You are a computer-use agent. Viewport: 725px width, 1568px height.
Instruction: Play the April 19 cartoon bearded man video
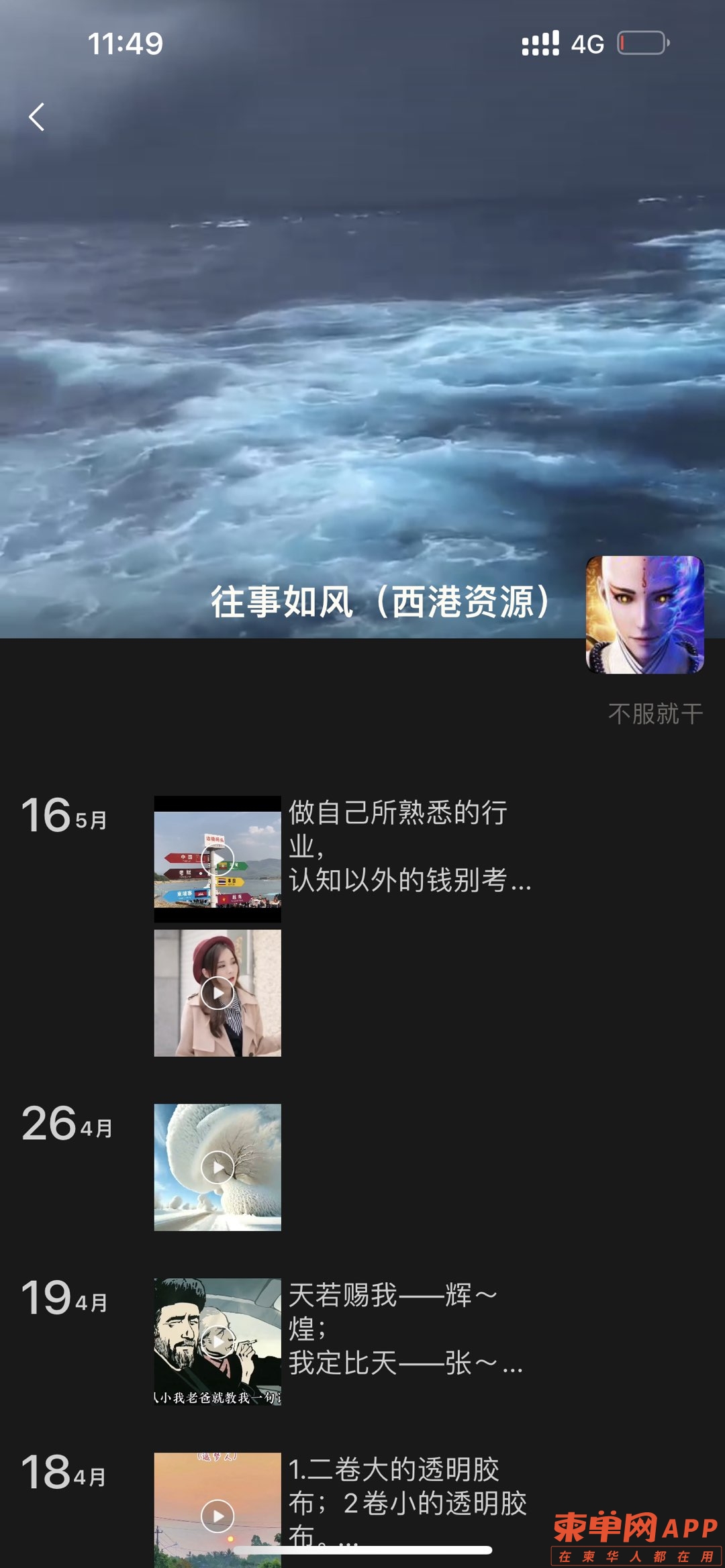coord(217,1341)
